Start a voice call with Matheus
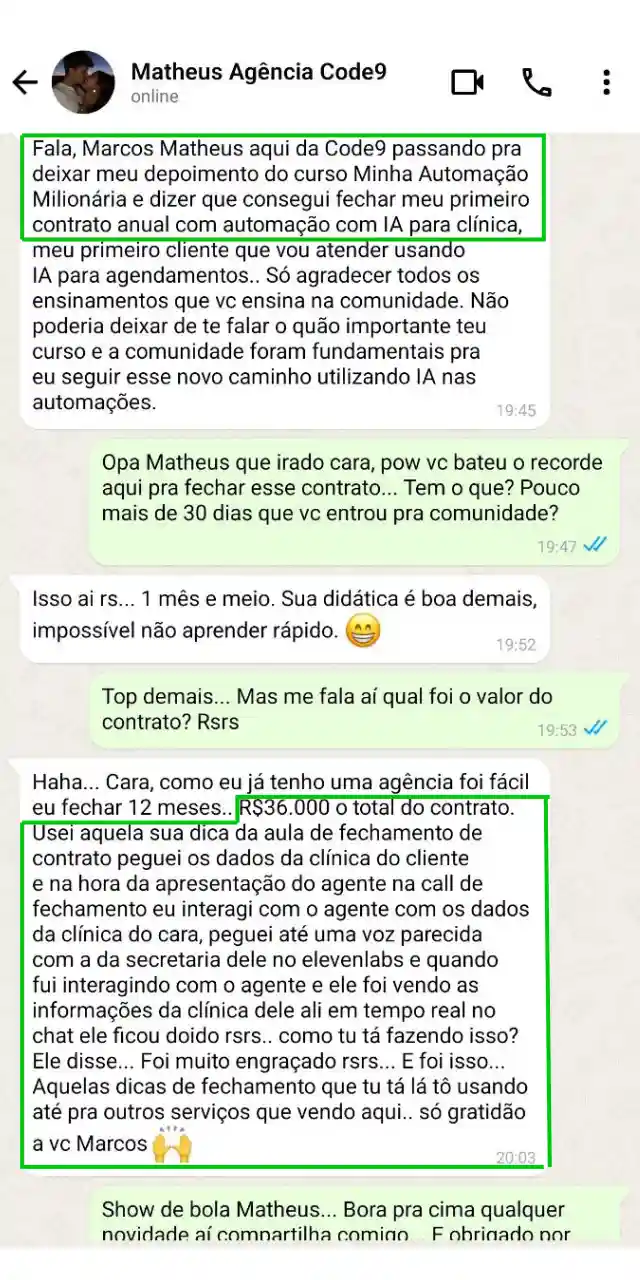This screenshot has width=640, height=1280. click(537, 82)
